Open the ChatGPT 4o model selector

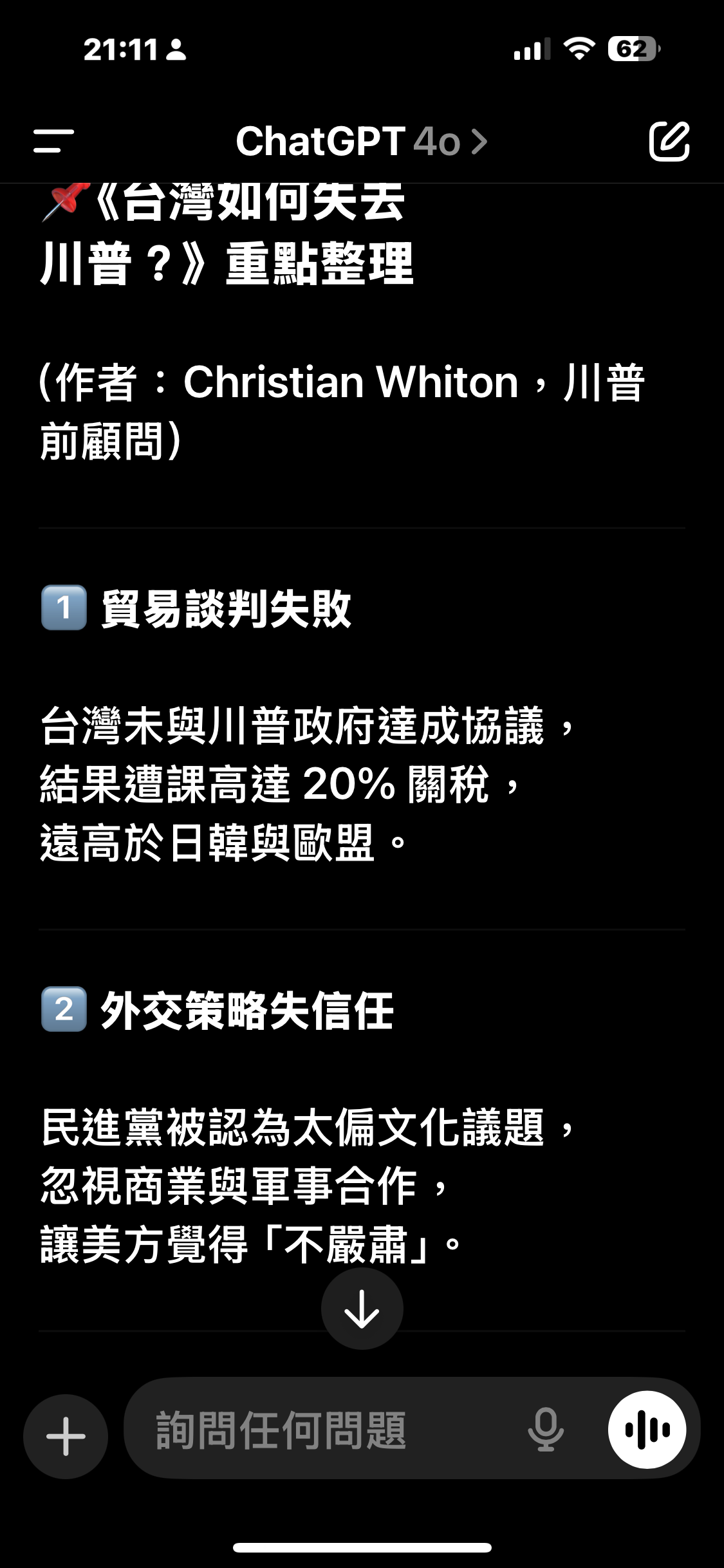[x=362, y=142]
